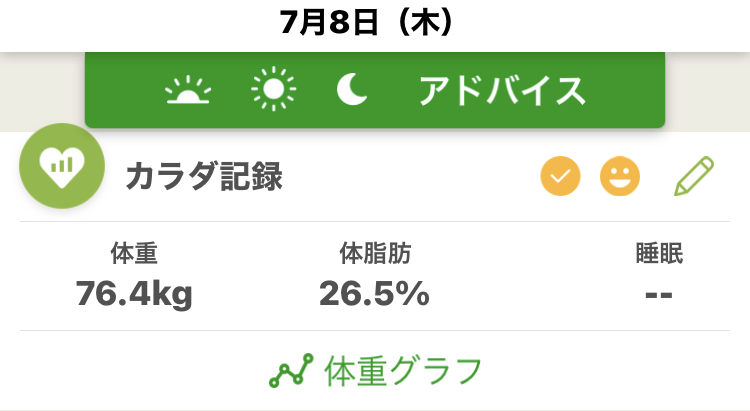Tap the orange checkmark icon
750x411 pixels.
point(560,177)
